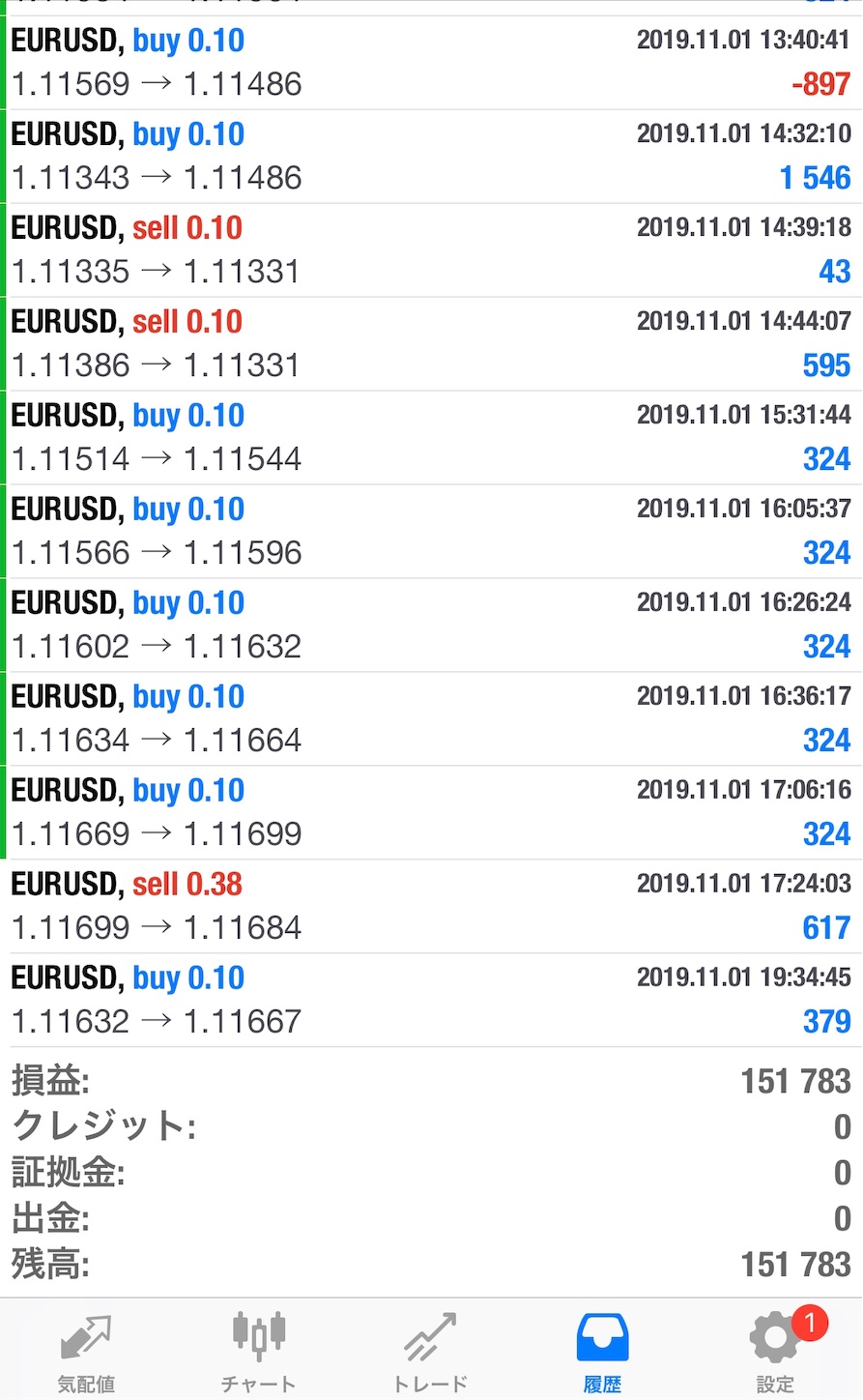The height and width of the screenshot is (1400, 863).
Task: View the buy trade closed at 16:26:24
Action: tap(431, 626)
